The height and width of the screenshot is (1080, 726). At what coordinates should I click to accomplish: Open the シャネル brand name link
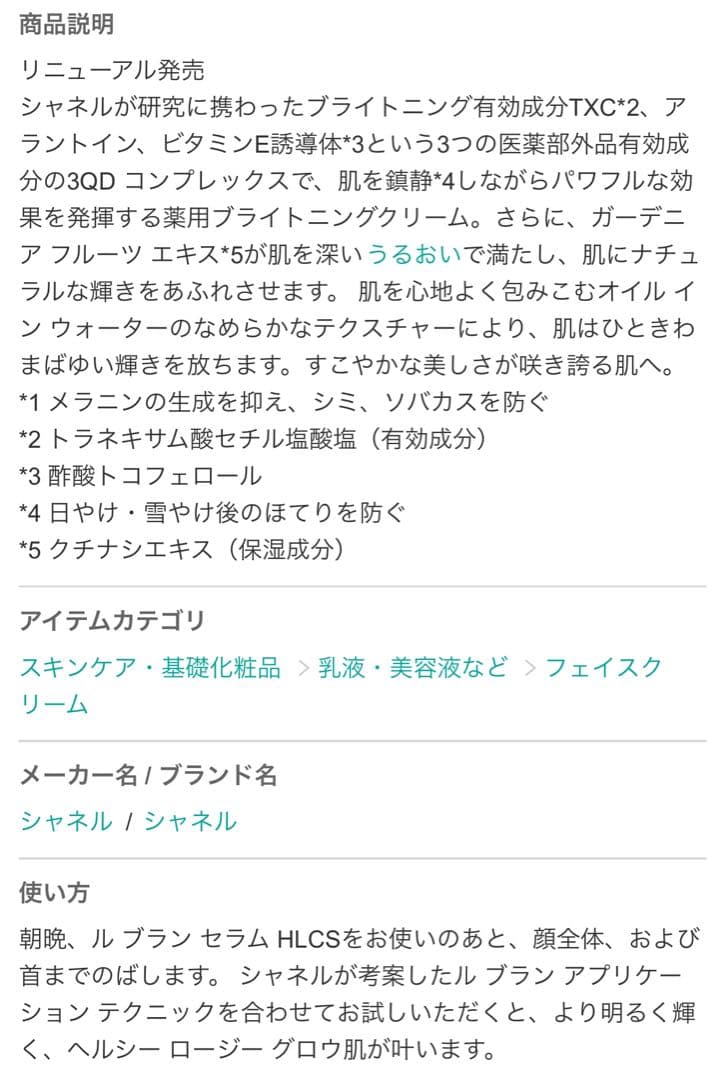tap(190, 821)
